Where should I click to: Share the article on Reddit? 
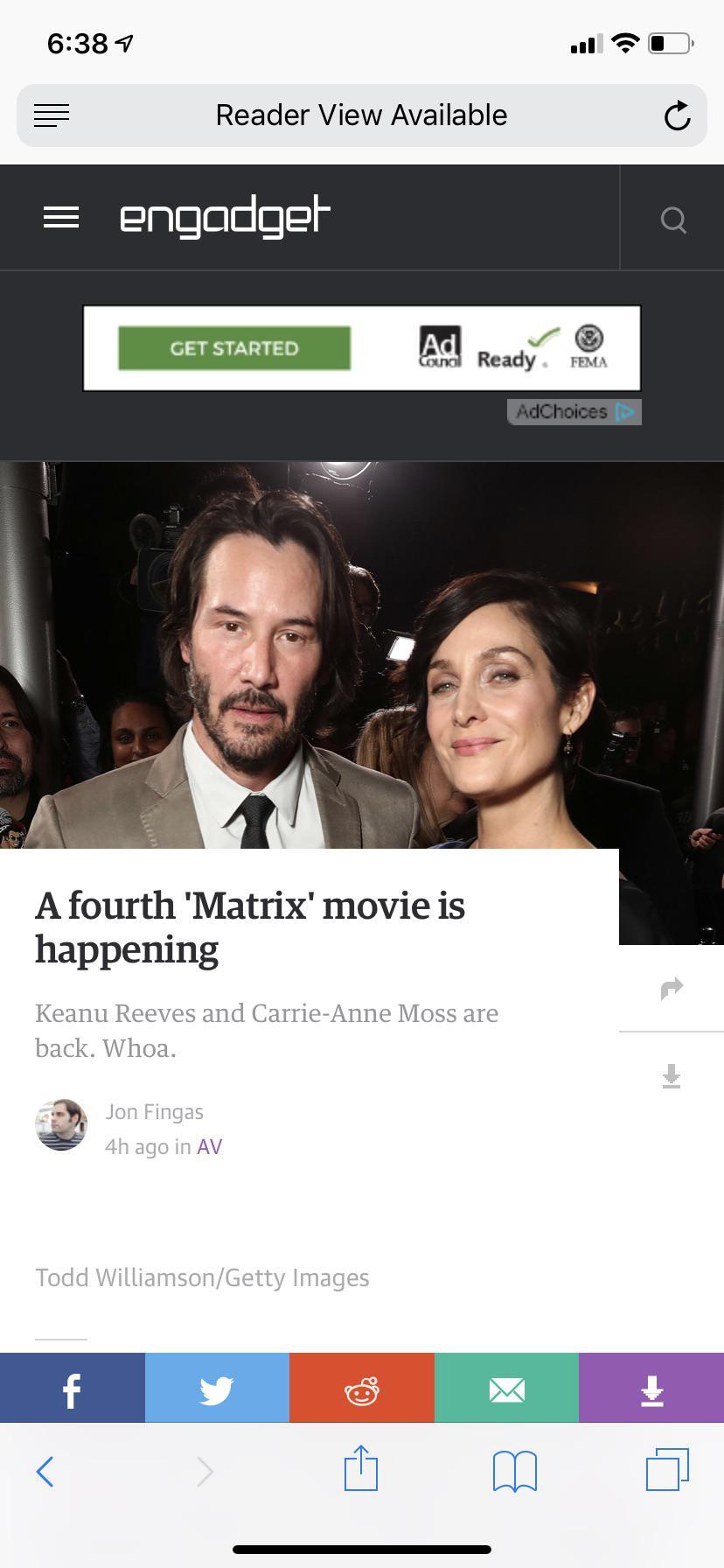coord(361,1388)
